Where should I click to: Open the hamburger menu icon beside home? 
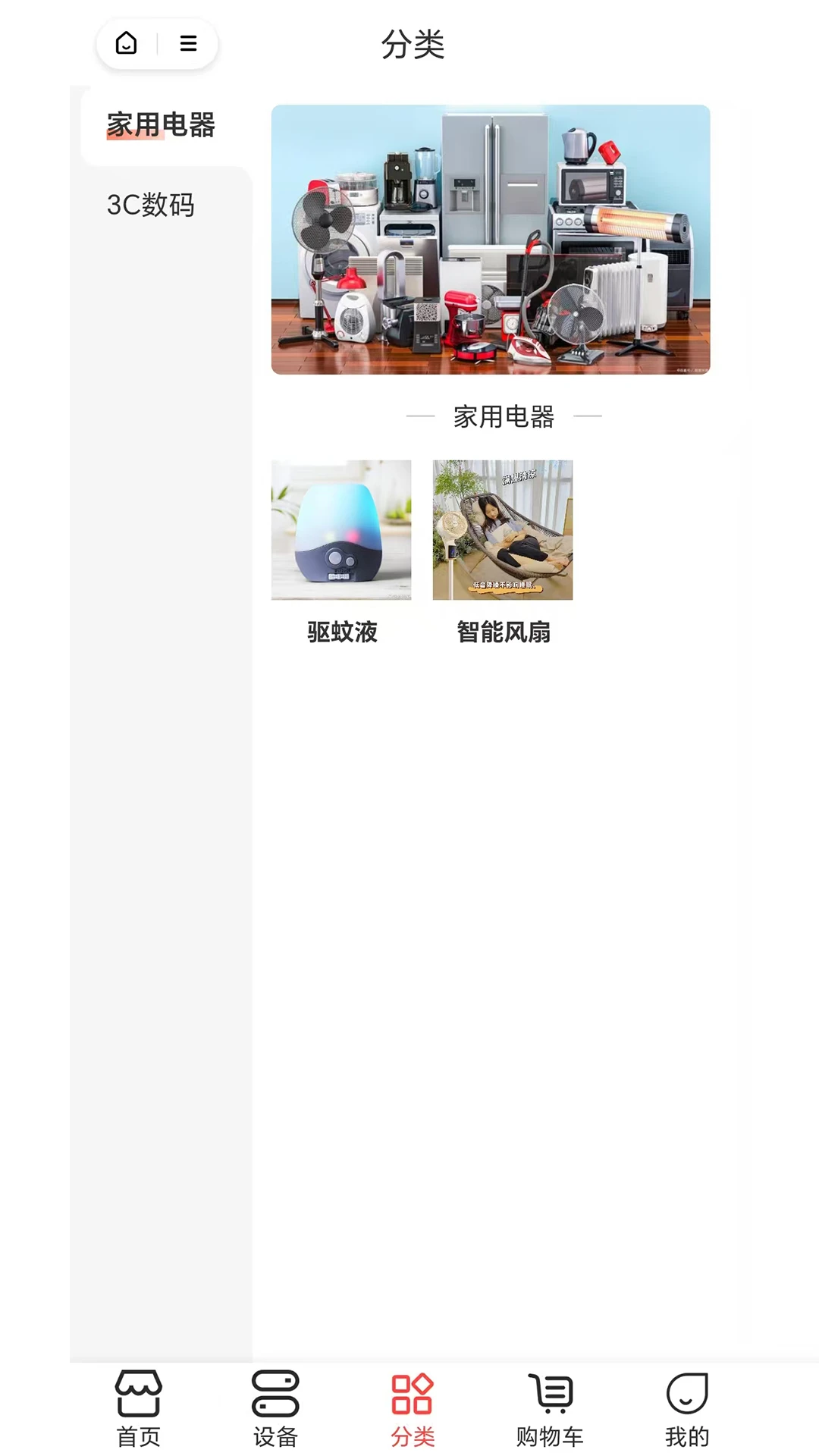point(187,44)
